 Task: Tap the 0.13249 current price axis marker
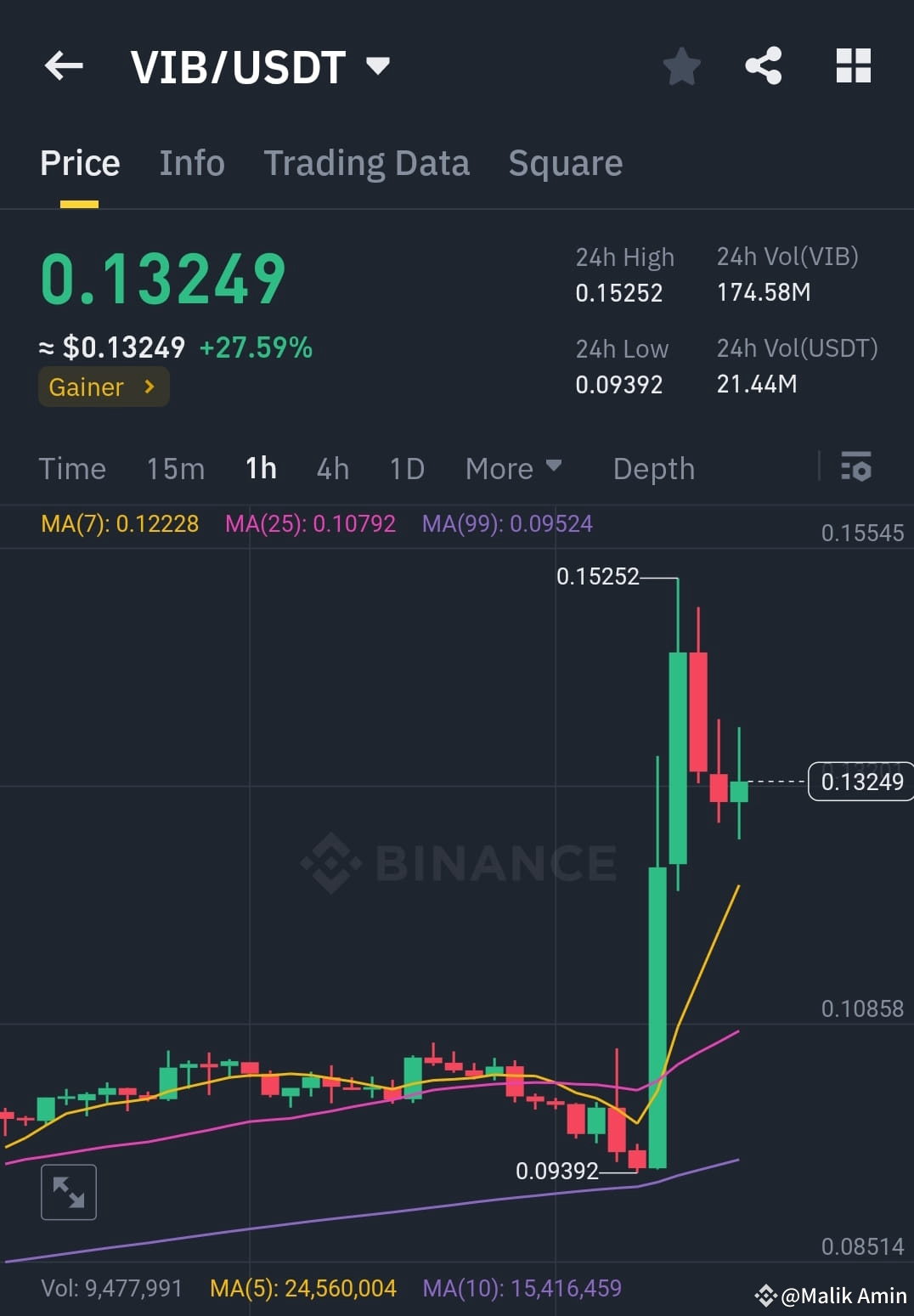(860, 782)
